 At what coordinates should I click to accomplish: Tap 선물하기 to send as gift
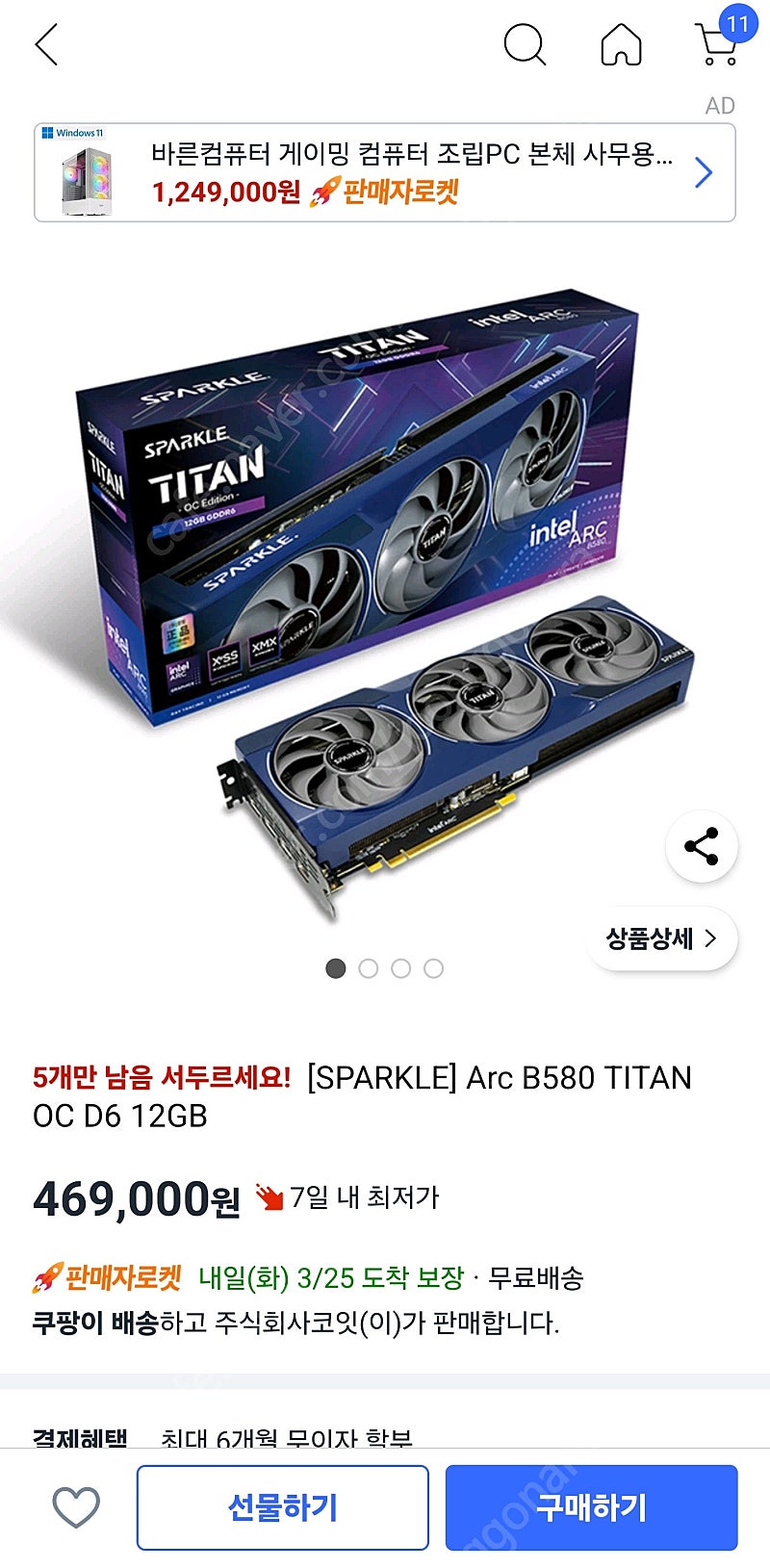point(282,1507)
